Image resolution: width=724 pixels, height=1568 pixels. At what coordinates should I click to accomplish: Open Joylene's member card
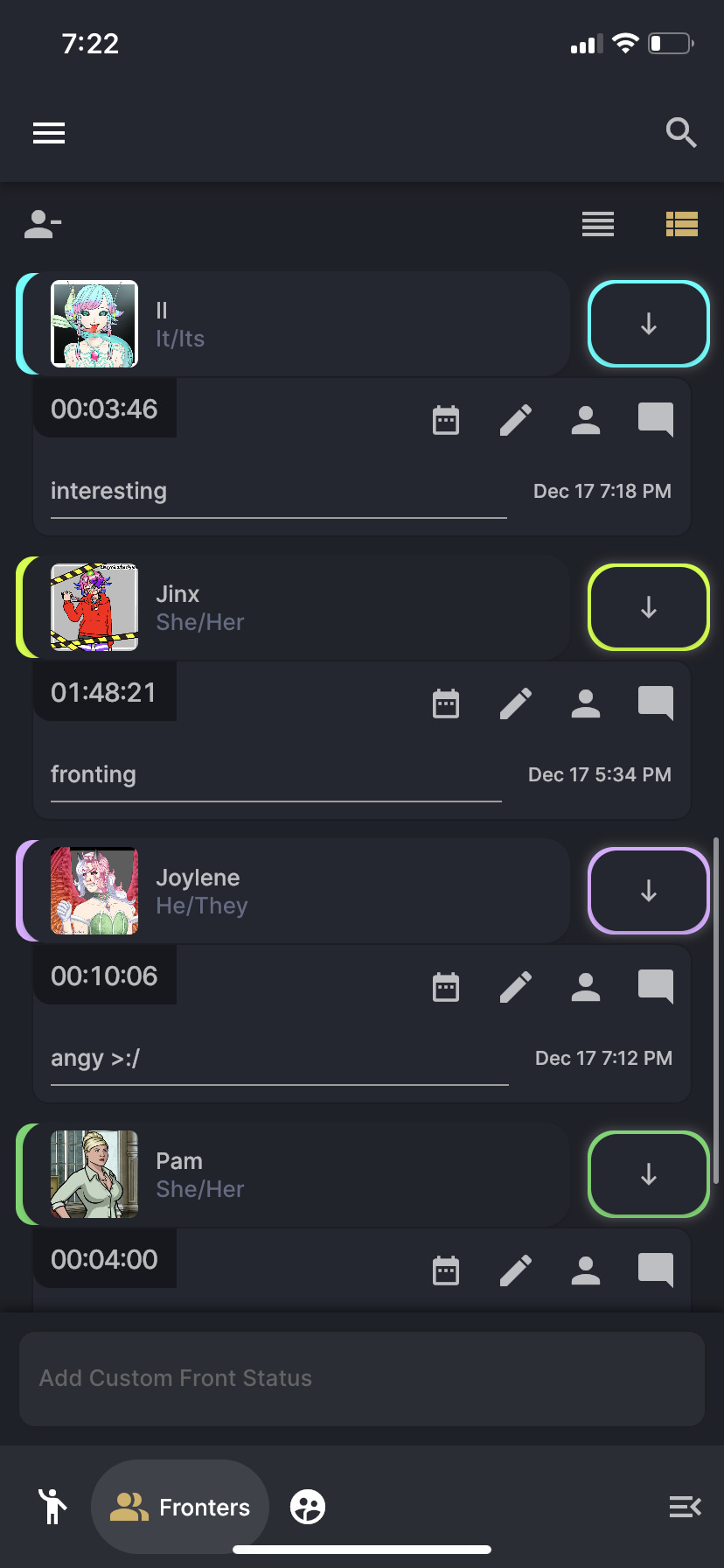click(x=297, y=891)
